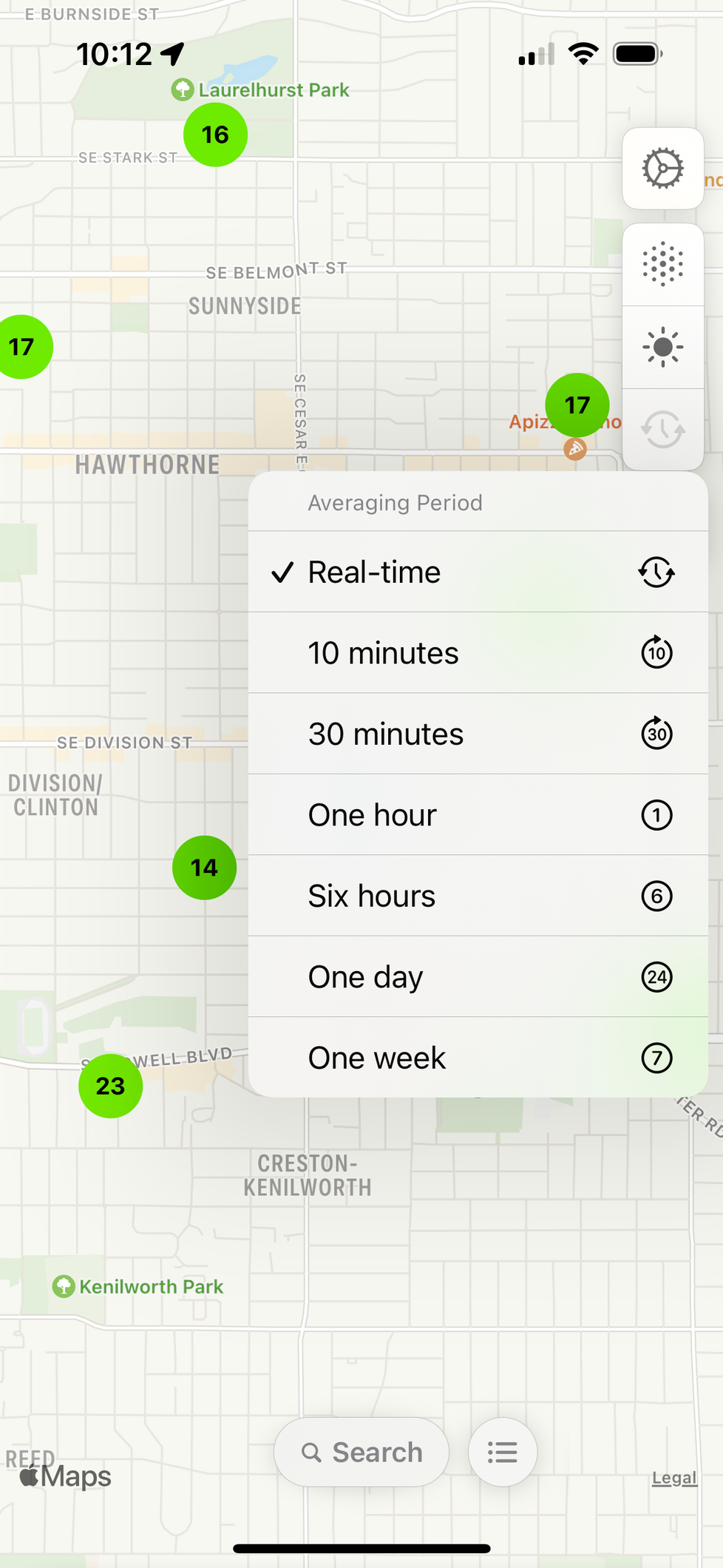Screen dimensions: 723x1568
Task: Pick One day averaging period
Action: (x=478, y=977)
